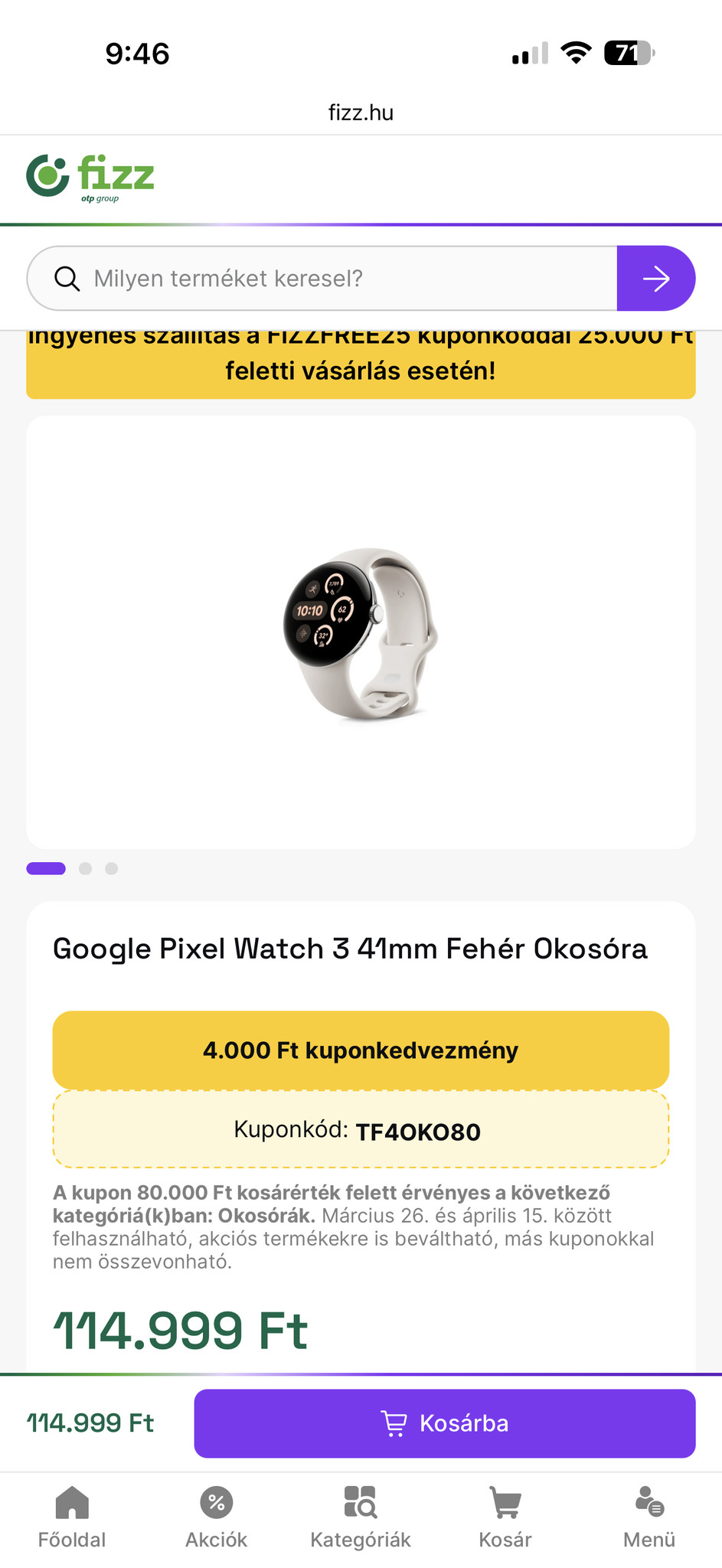The width and height of the screenshot is (722, 1568).
Task: Copy the TF4OKO80 coupon code box
Action: [x=361, y=1130]
